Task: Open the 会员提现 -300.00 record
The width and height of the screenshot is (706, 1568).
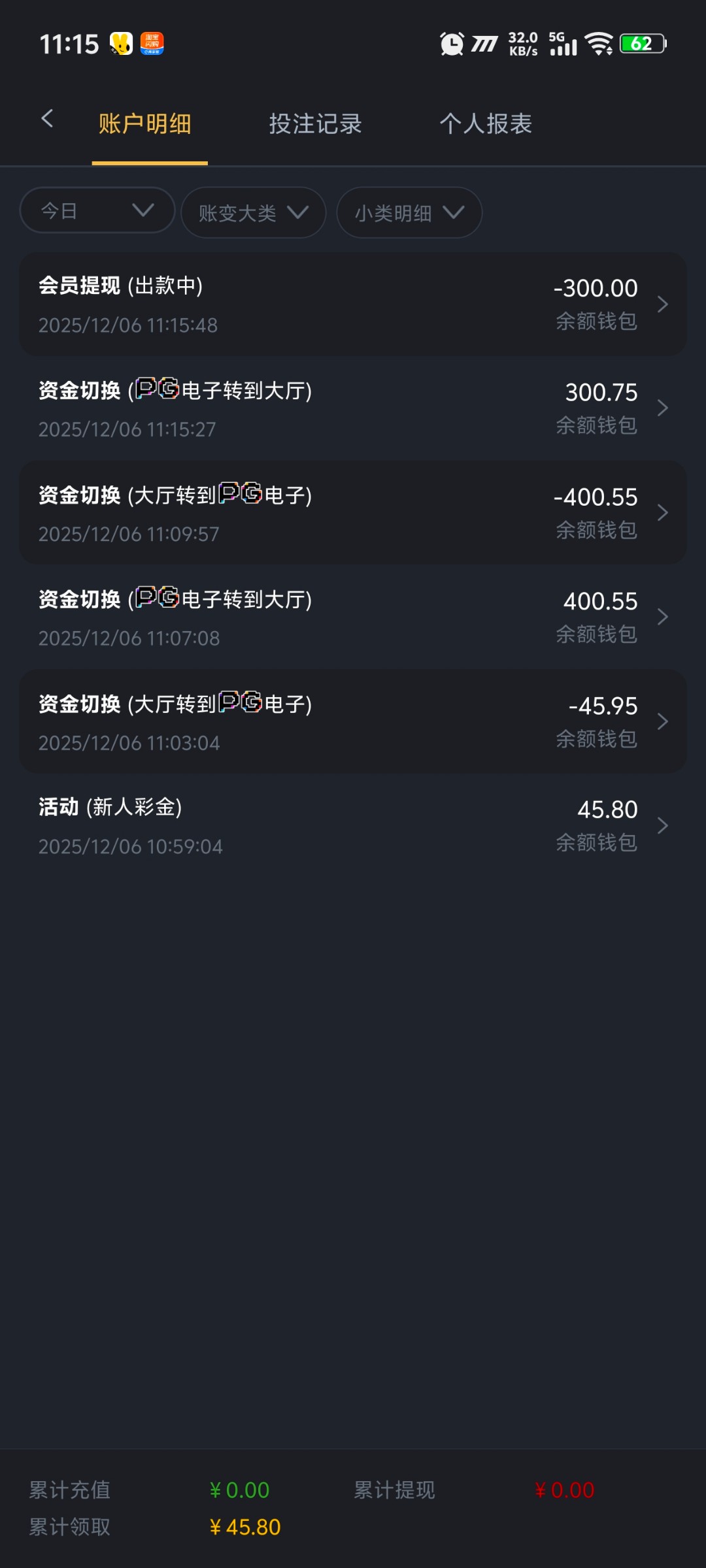Action: [353, 304]
